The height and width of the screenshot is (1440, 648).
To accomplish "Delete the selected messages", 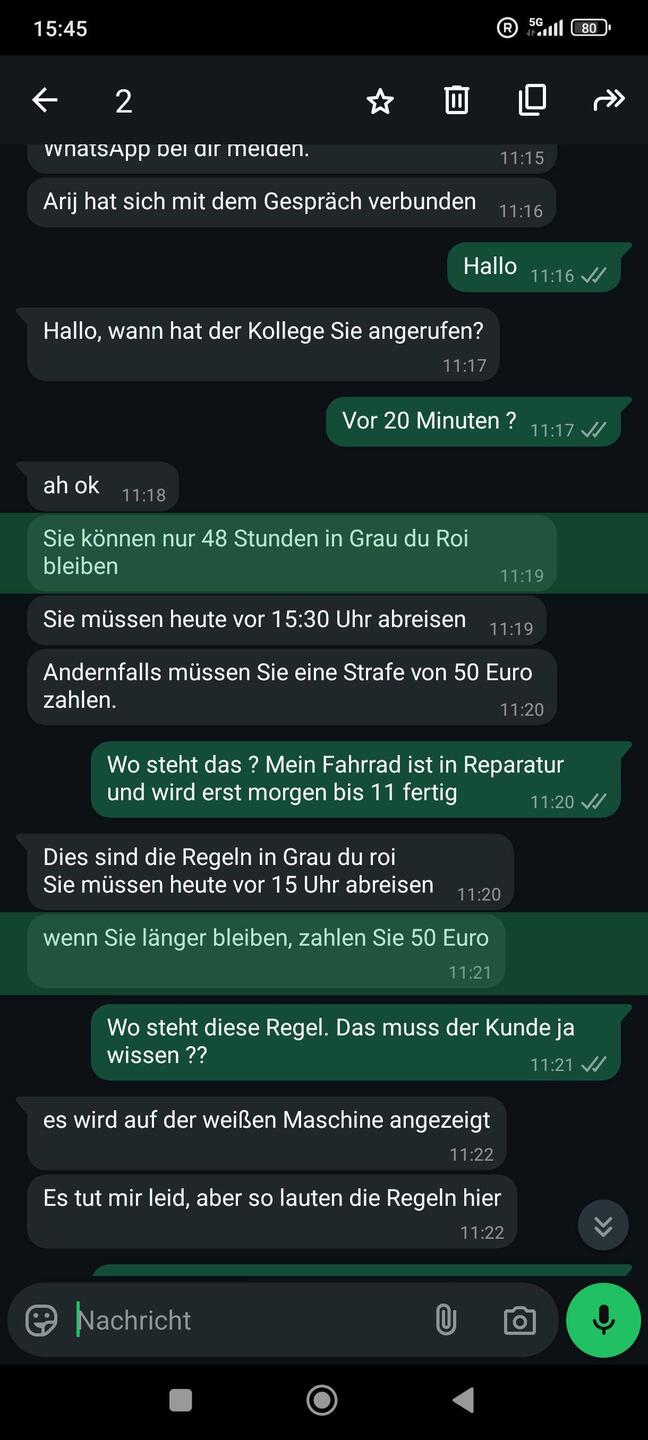I will 456,100.
